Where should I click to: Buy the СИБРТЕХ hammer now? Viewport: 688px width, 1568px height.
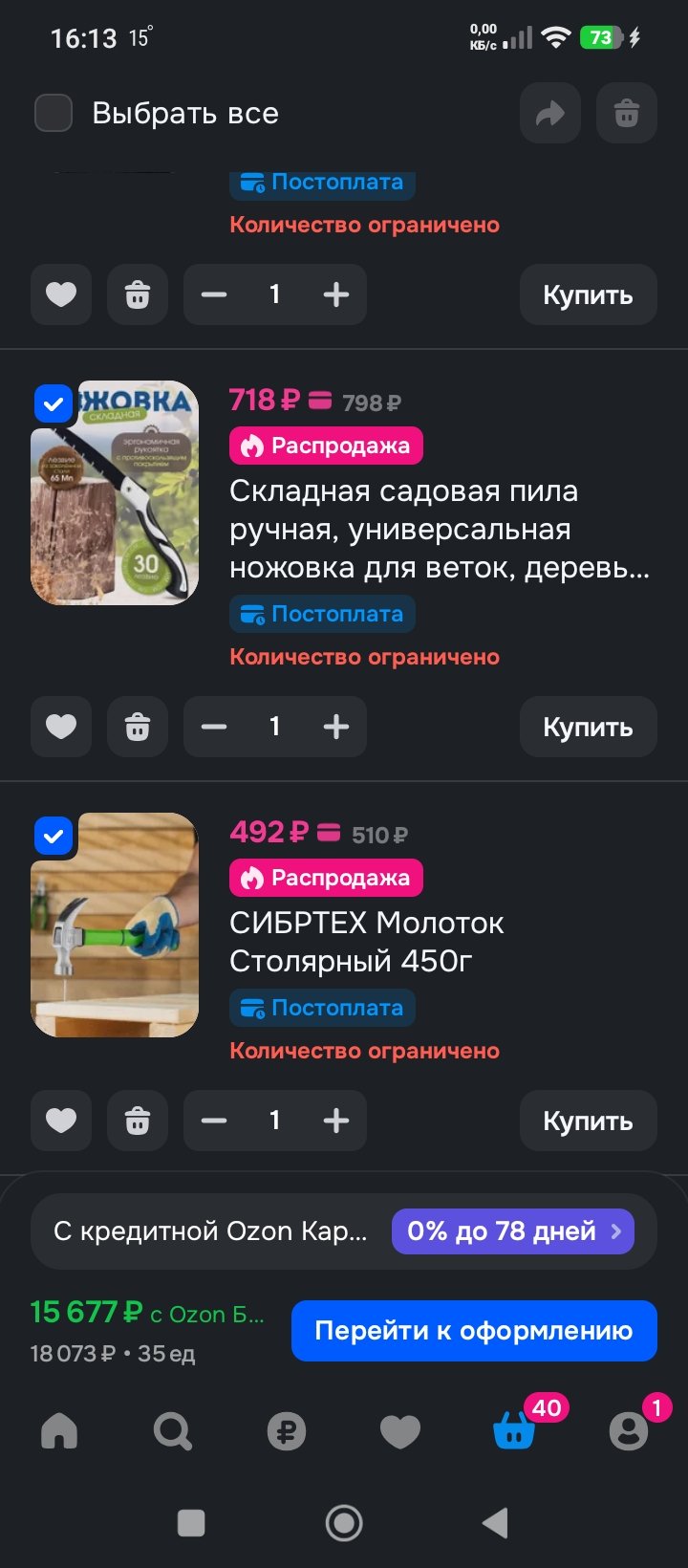(588, 1121)
